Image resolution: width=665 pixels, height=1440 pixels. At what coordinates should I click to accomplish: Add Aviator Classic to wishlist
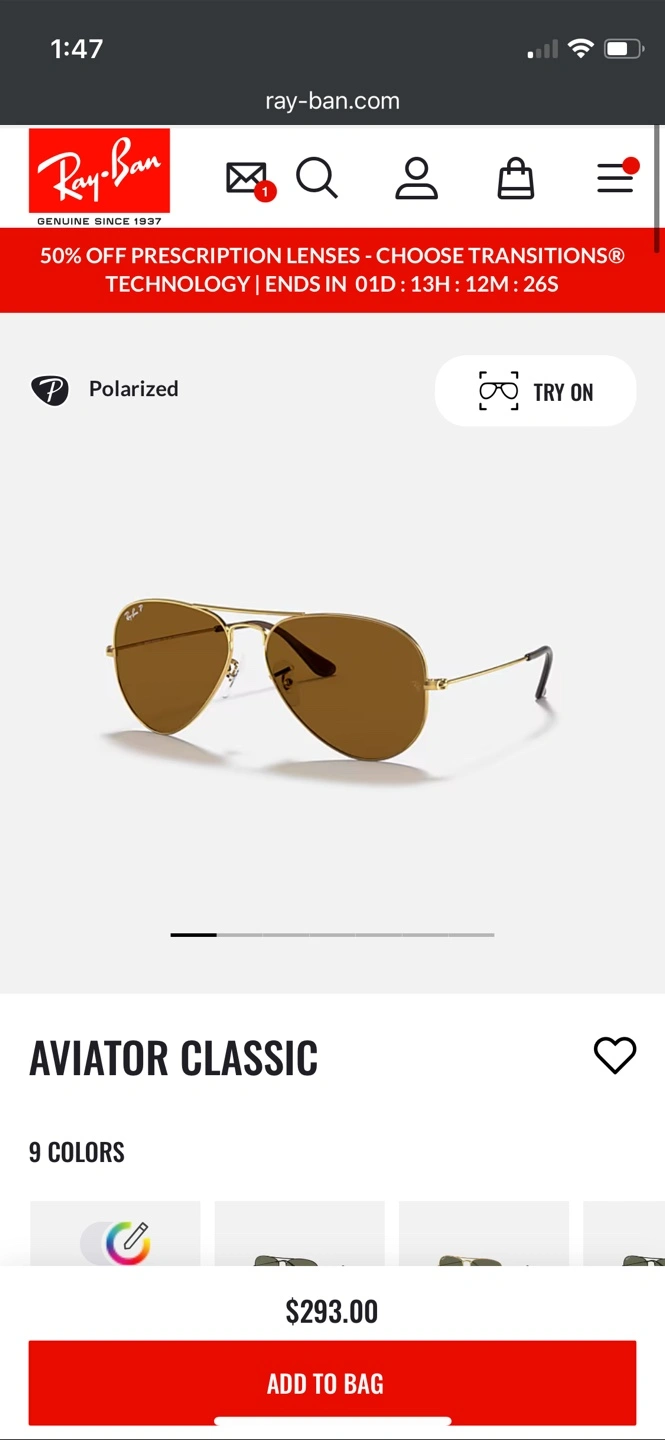(614, 1055)
